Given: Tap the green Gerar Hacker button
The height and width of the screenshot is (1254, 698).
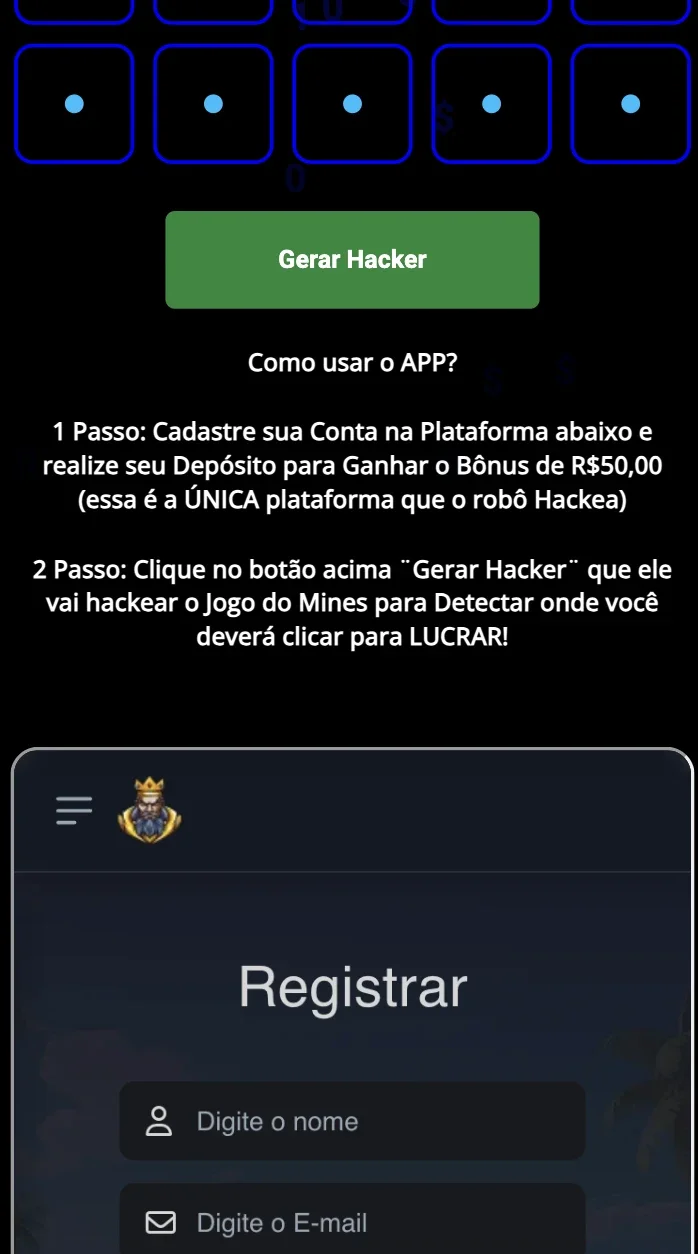Looking at the screenshot, I should (x=352, y=260).
